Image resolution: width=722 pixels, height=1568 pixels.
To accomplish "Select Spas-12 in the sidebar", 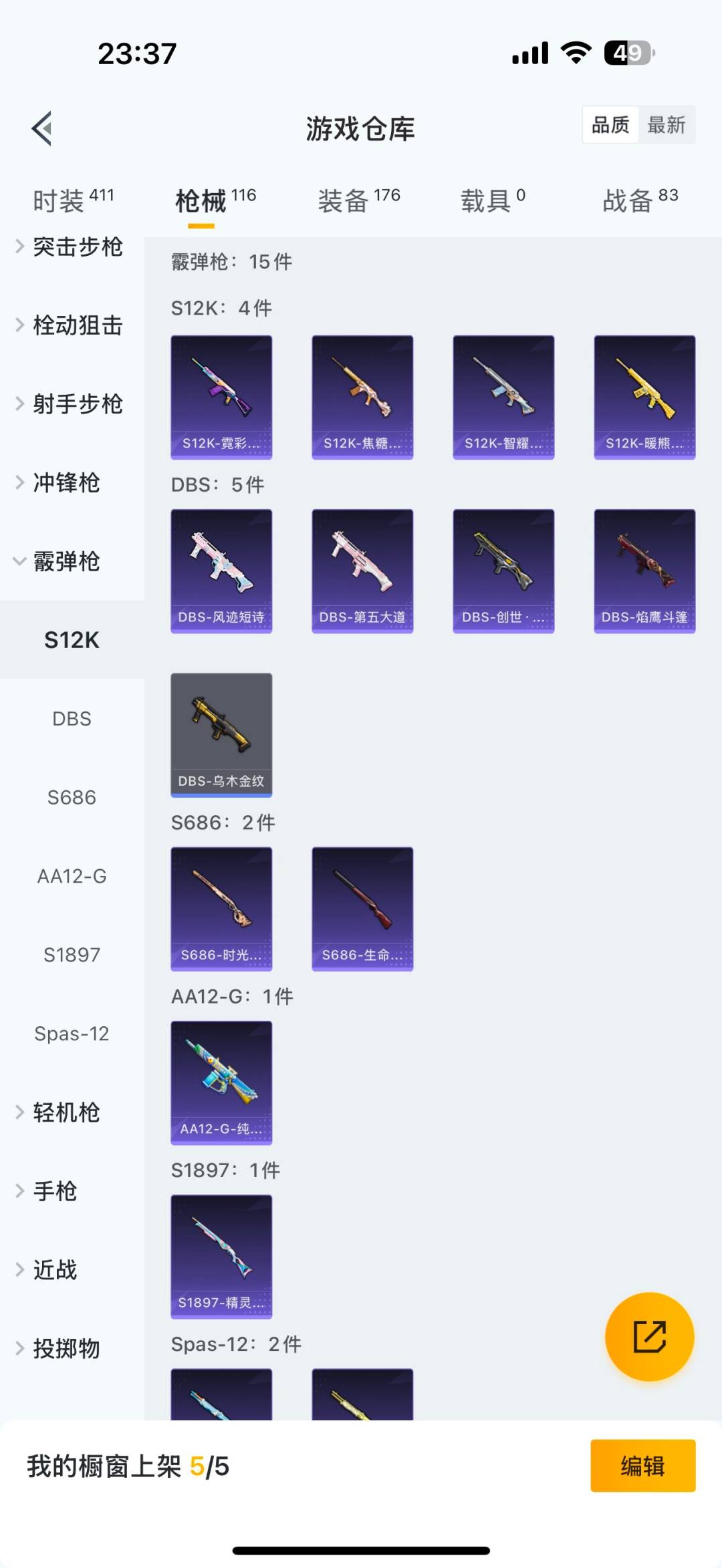I will point(72,1033).
